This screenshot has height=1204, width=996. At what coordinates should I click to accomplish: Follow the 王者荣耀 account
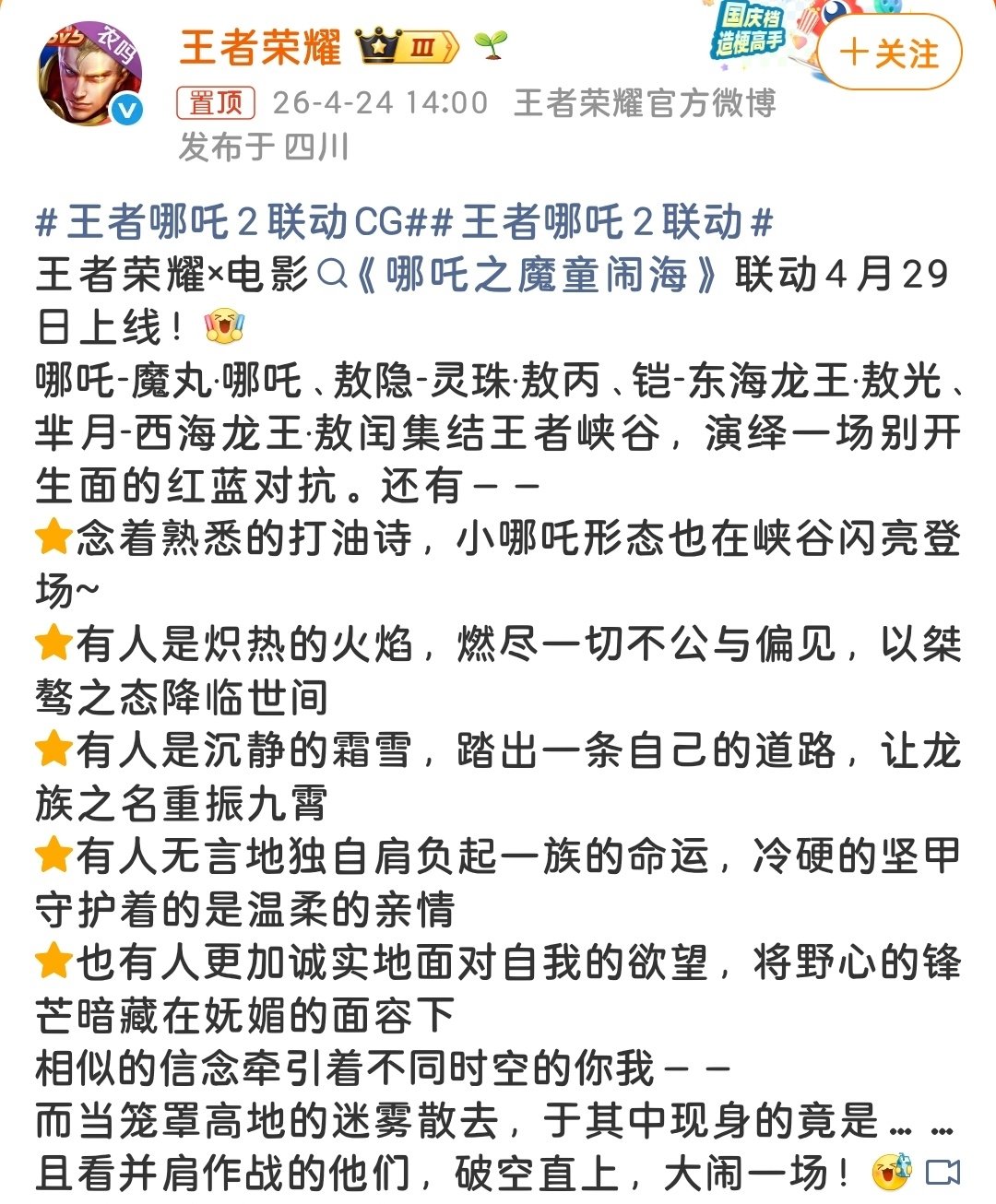[x=890, y=52]
